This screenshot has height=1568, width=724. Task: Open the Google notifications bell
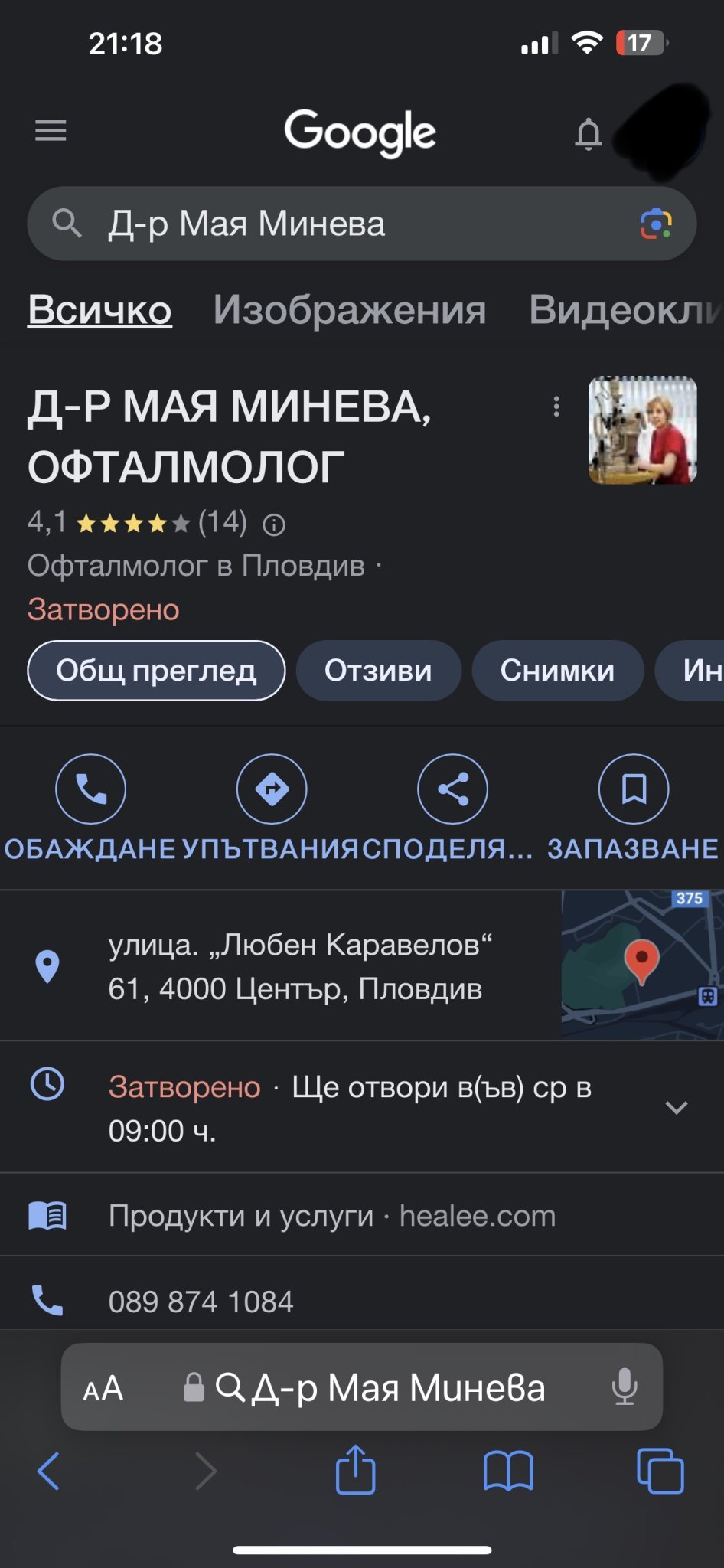[588, 134]
